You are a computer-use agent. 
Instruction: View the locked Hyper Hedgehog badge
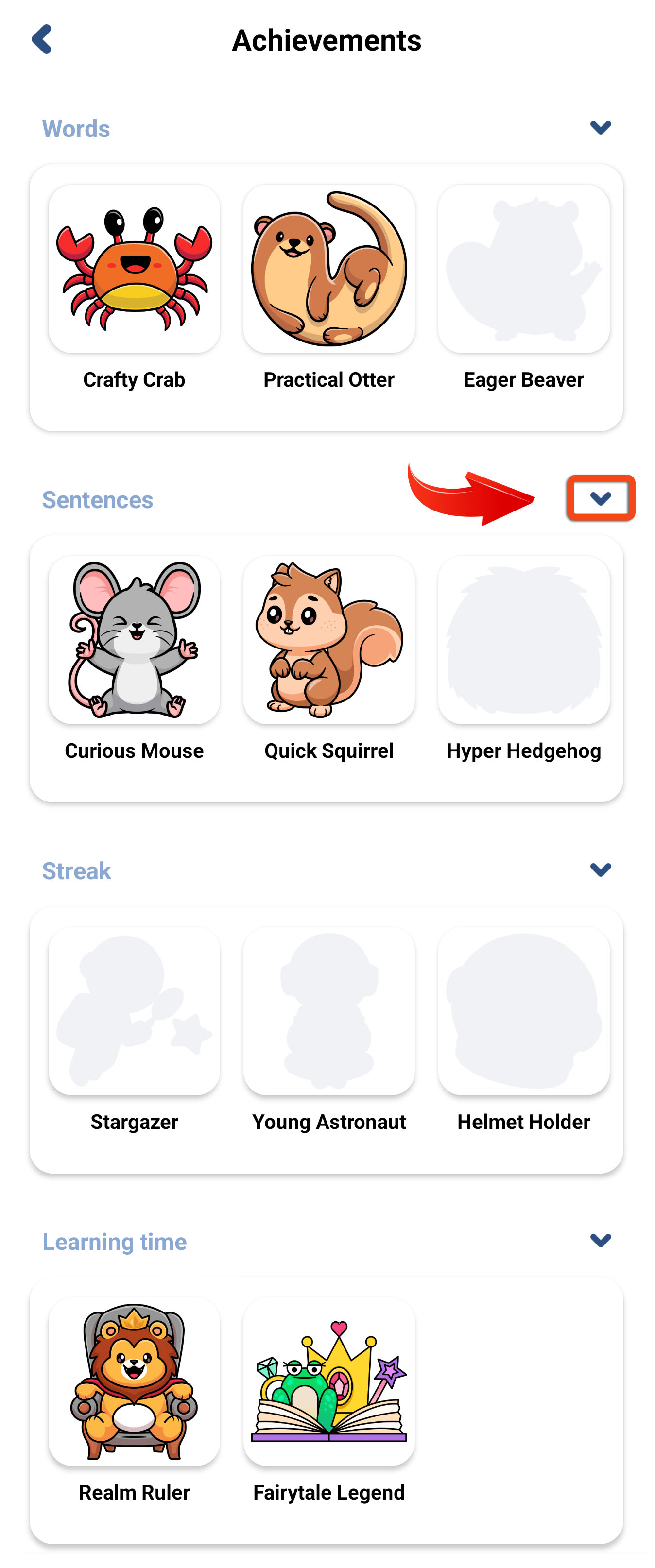click(x=523, y=640)
